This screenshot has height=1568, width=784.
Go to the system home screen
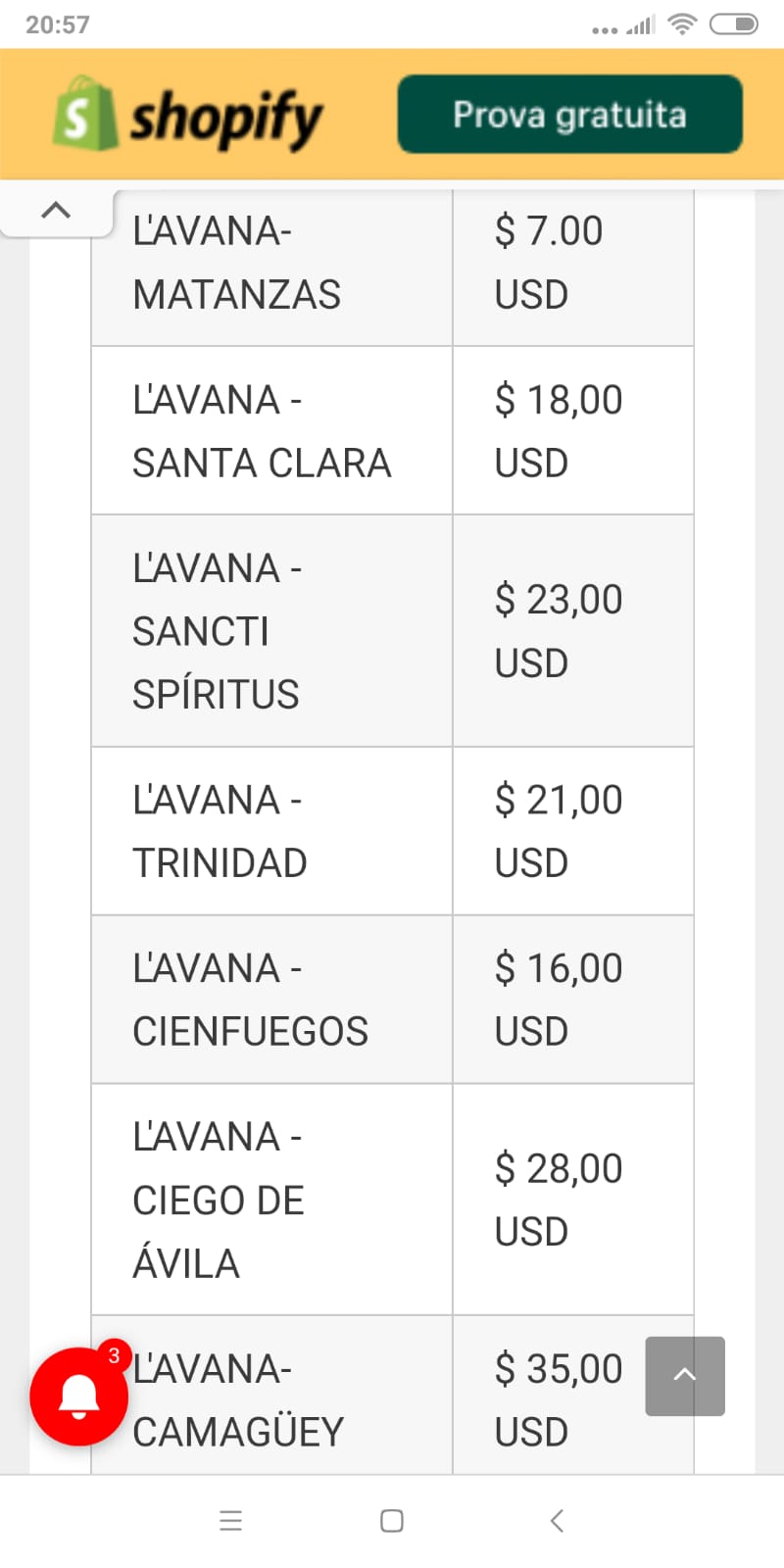(392, 1520)
